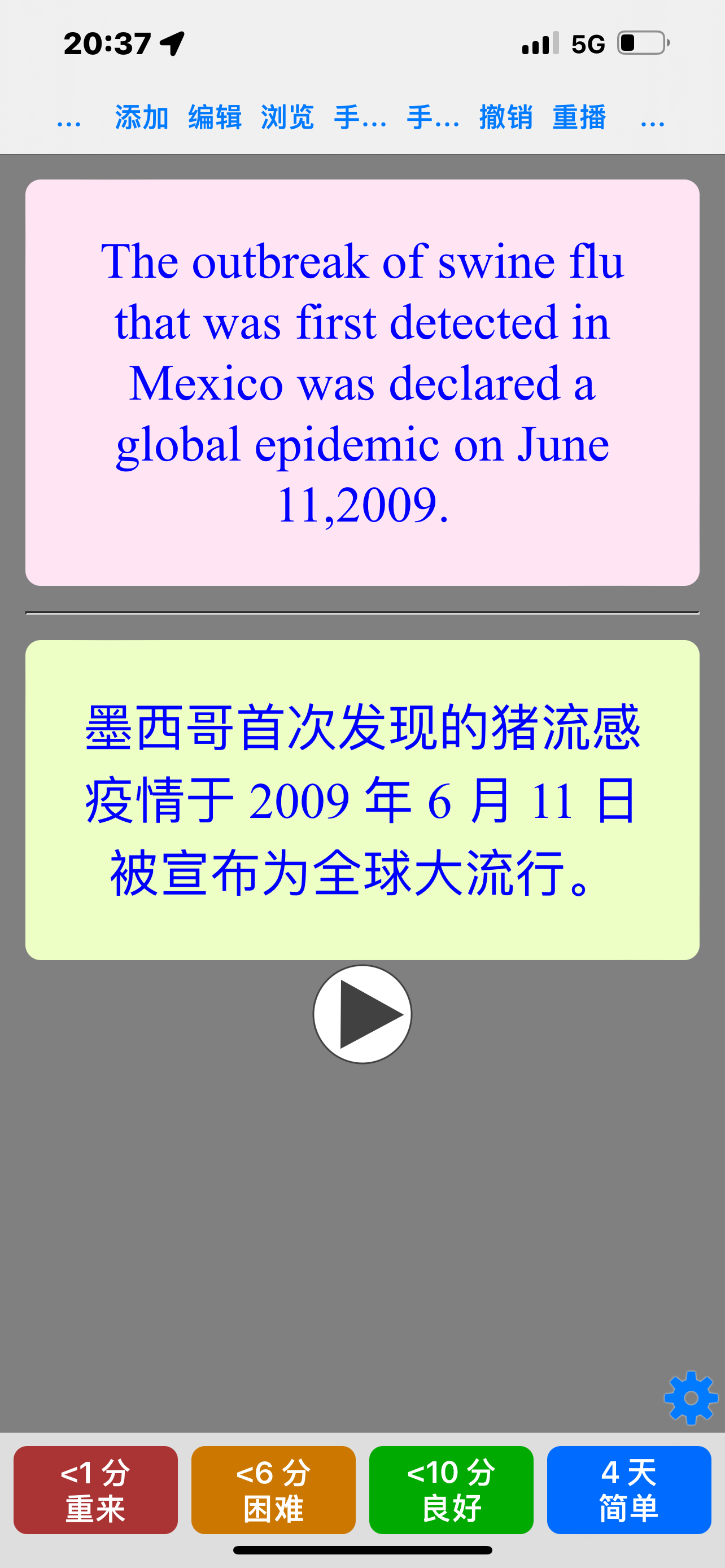This screenshot has height=1568, width=725.
Task: Open the right ellipsis overflow in the toolbar
Action: click(653, 119)
